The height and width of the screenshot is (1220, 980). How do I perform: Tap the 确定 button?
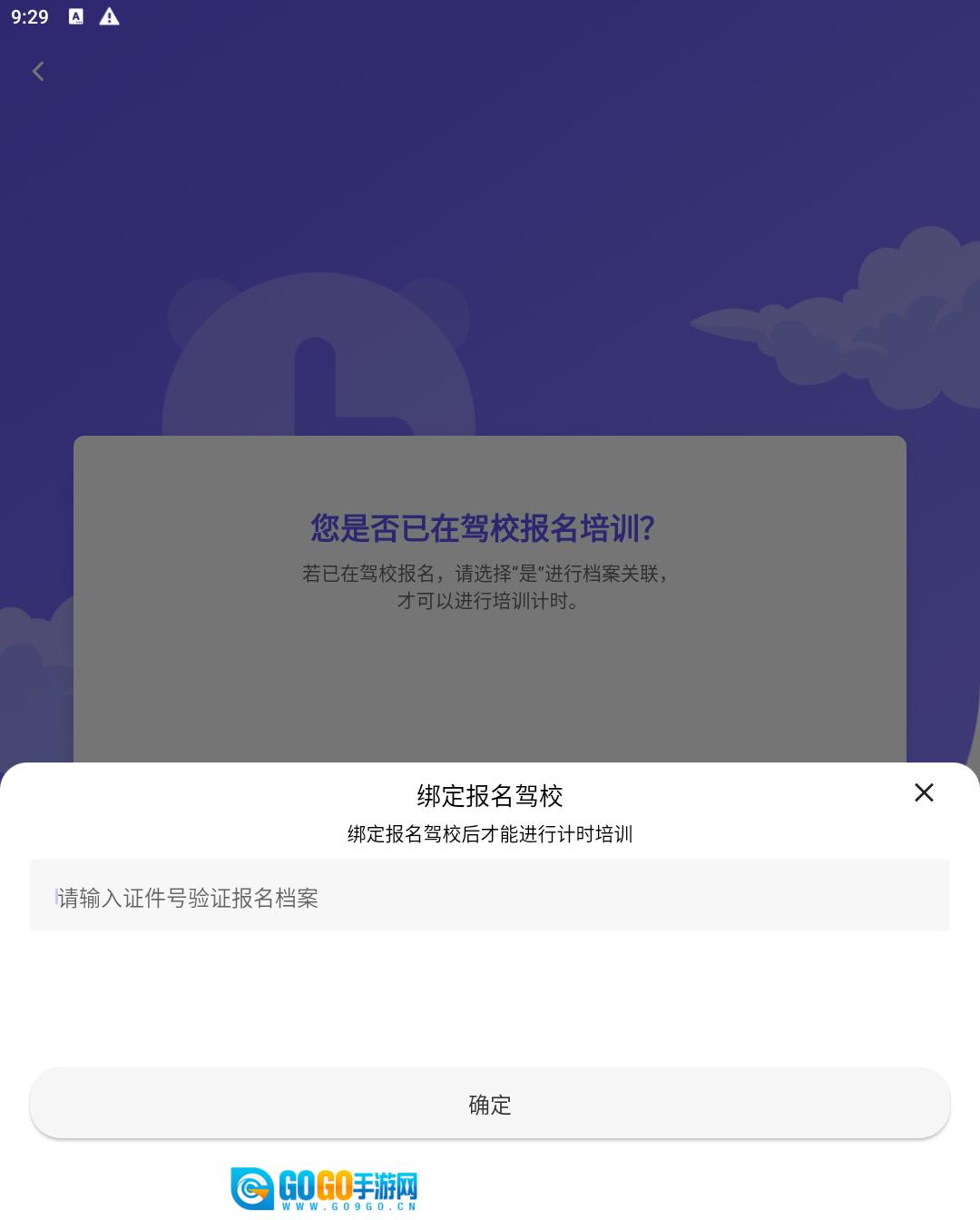(490, 1103)
